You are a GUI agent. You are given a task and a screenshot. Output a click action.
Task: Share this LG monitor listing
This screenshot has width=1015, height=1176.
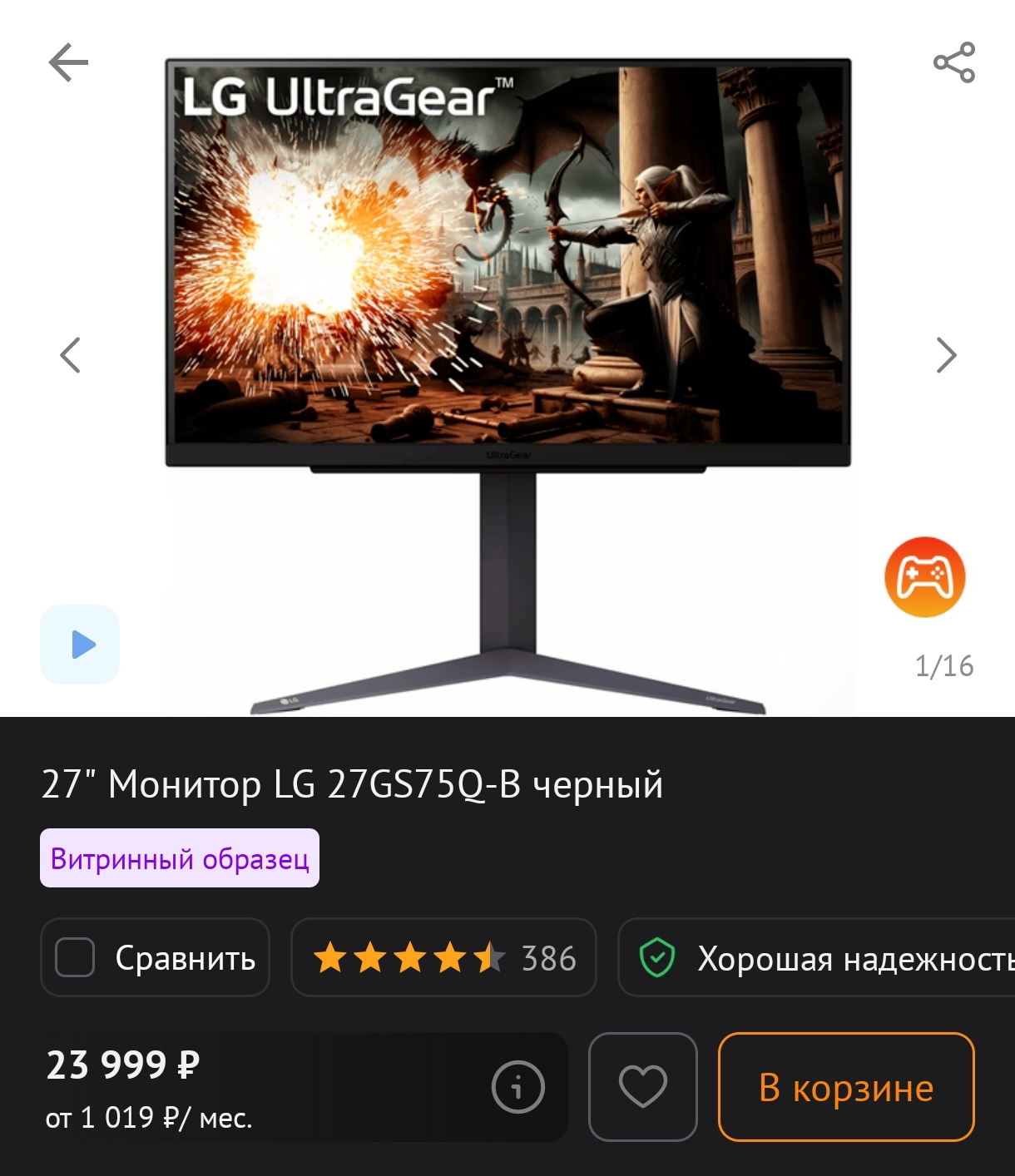(953, 62)
